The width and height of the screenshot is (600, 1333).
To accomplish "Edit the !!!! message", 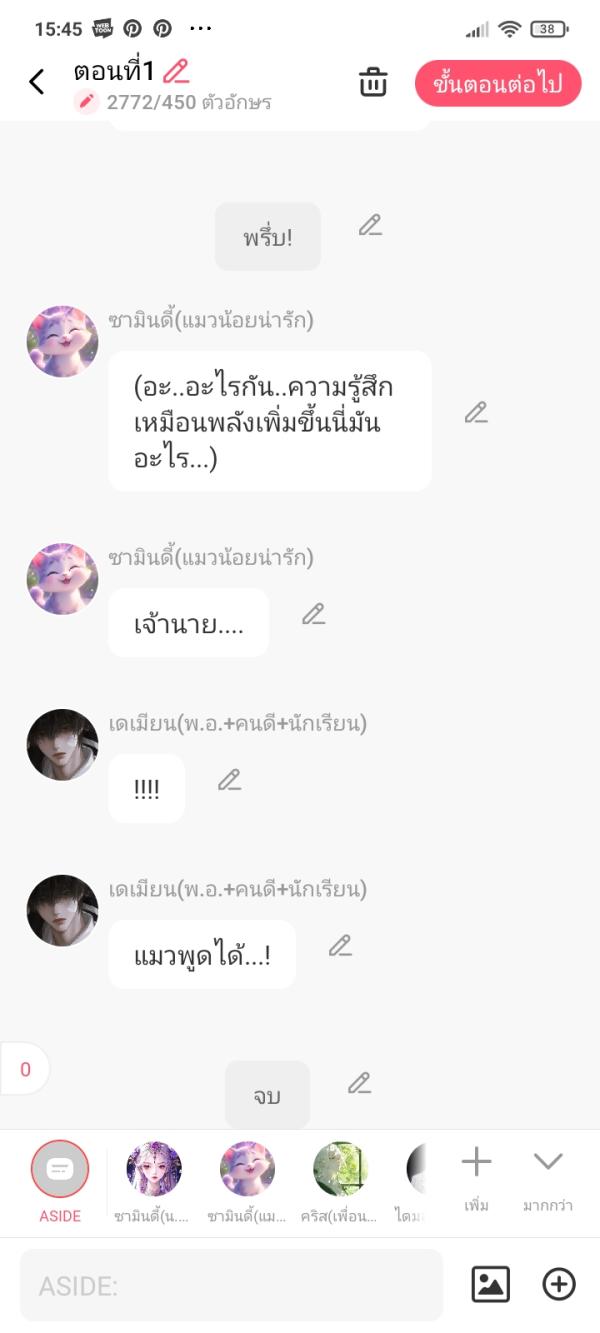I will (230, 780).
